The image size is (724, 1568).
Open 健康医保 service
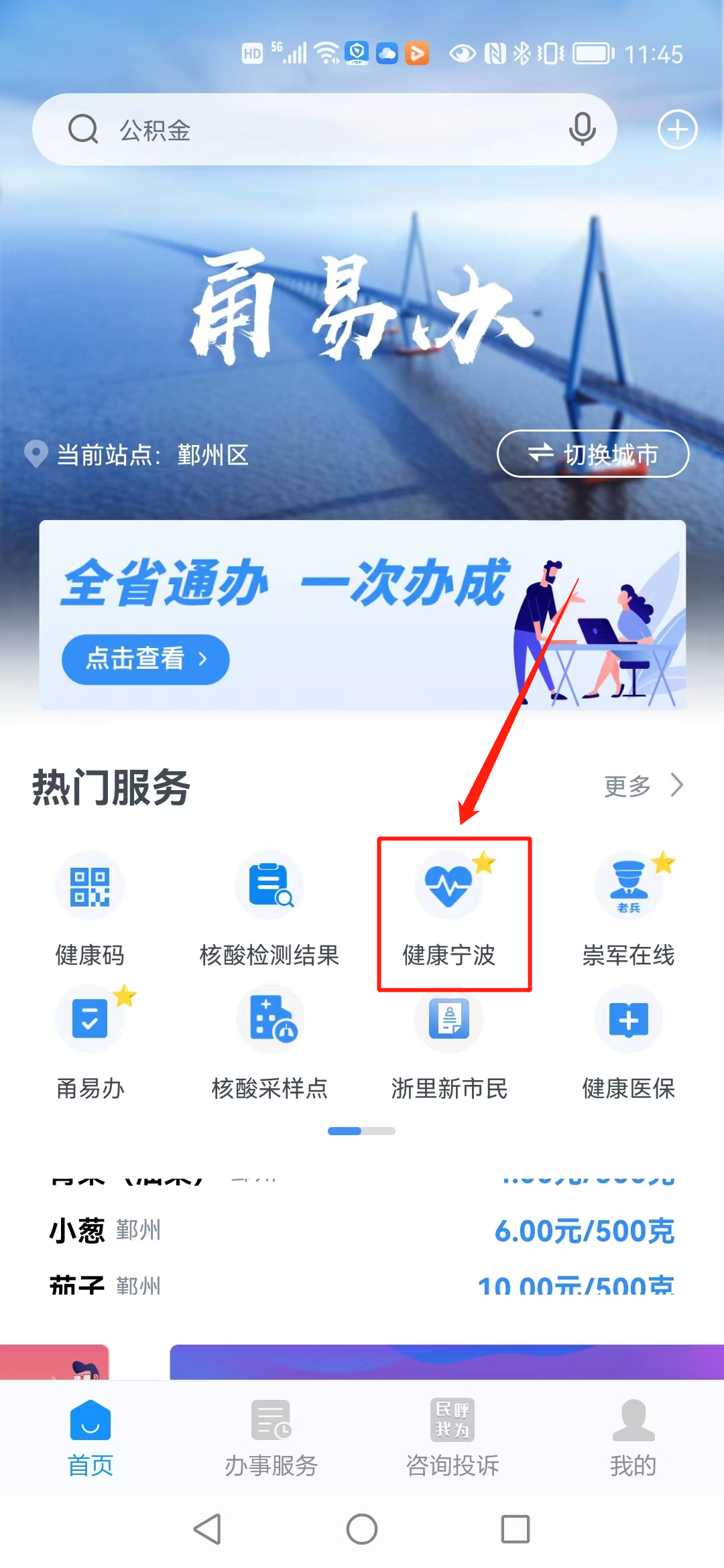628,1040
